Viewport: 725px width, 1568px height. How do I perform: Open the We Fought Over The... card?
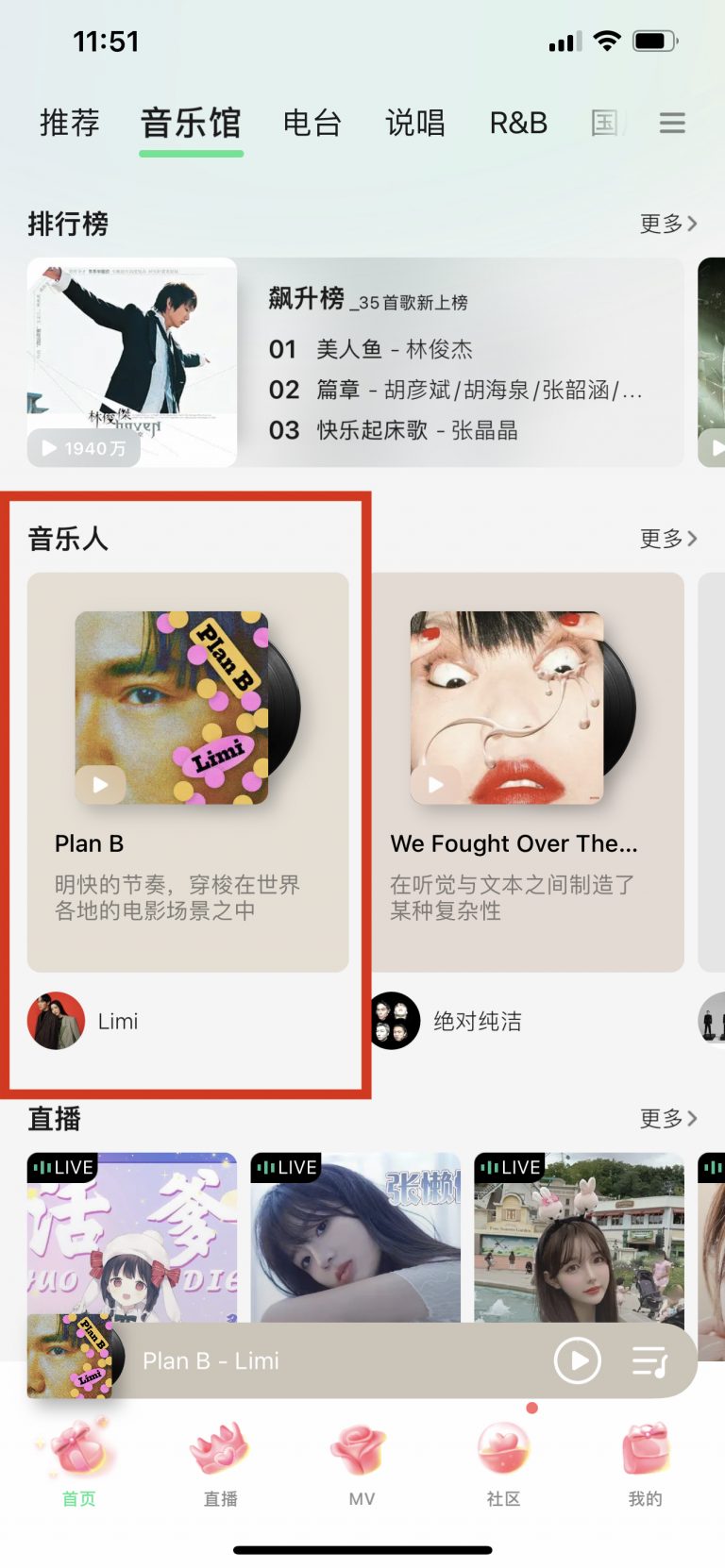527,772
